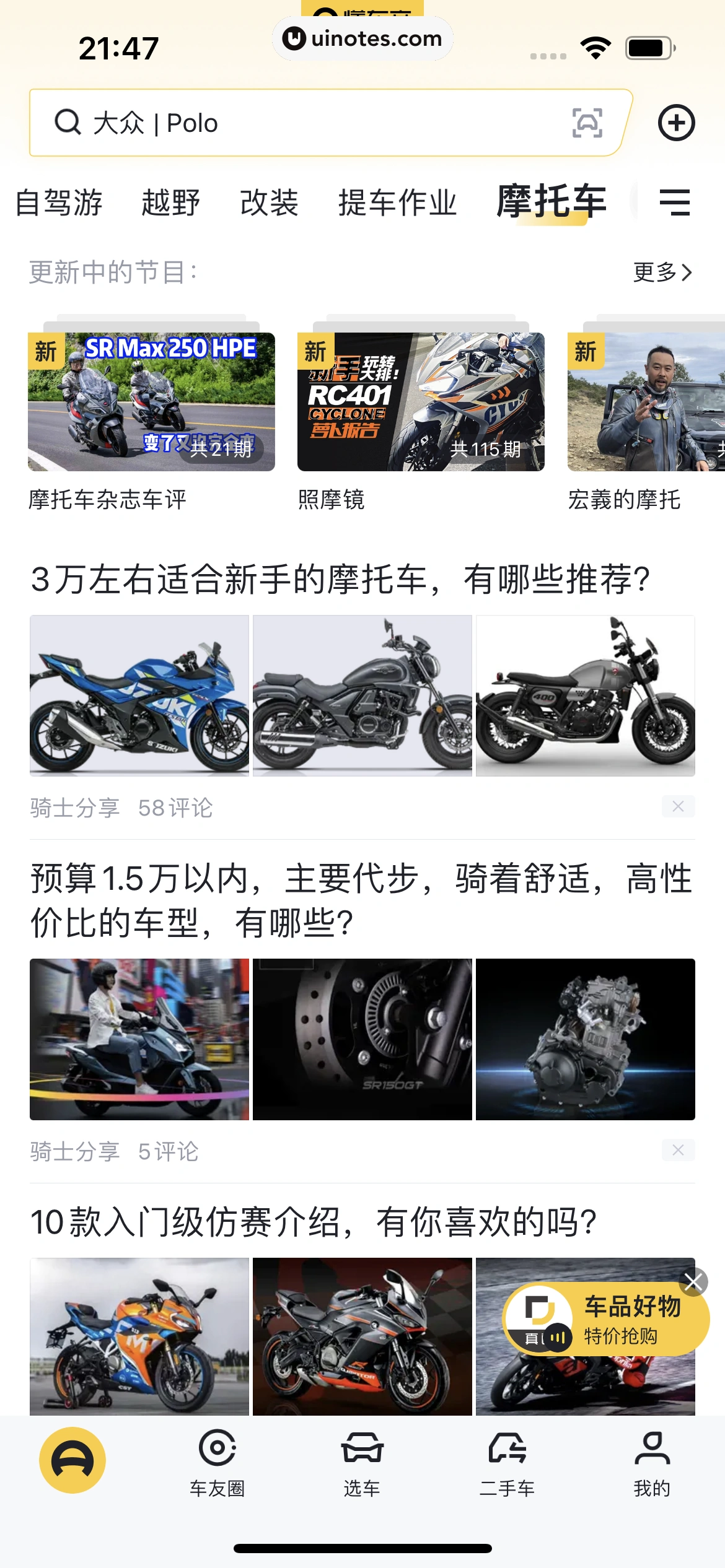The width and height of the screenshot is (725, 1568).
Task: Switch to the 车友圈 tab
Action: 217,1461
